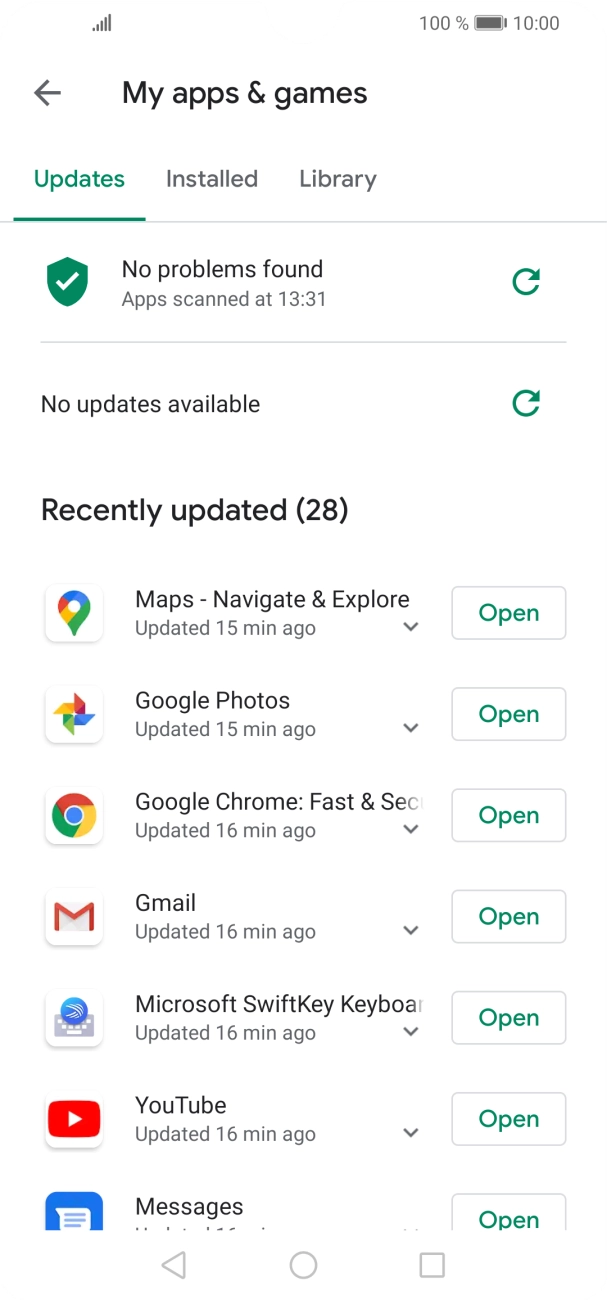607x1300 pixels.
Task: Expand update details for YouTube
Action: point(411,1133)
